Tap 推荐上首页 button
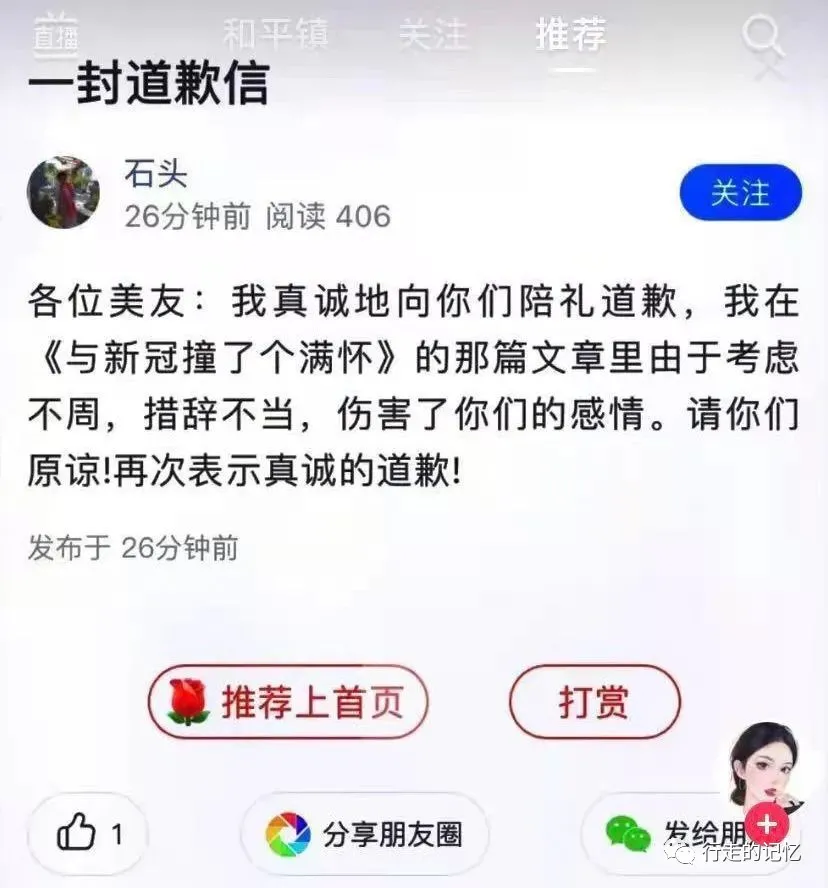 click(x=288, y=702)
